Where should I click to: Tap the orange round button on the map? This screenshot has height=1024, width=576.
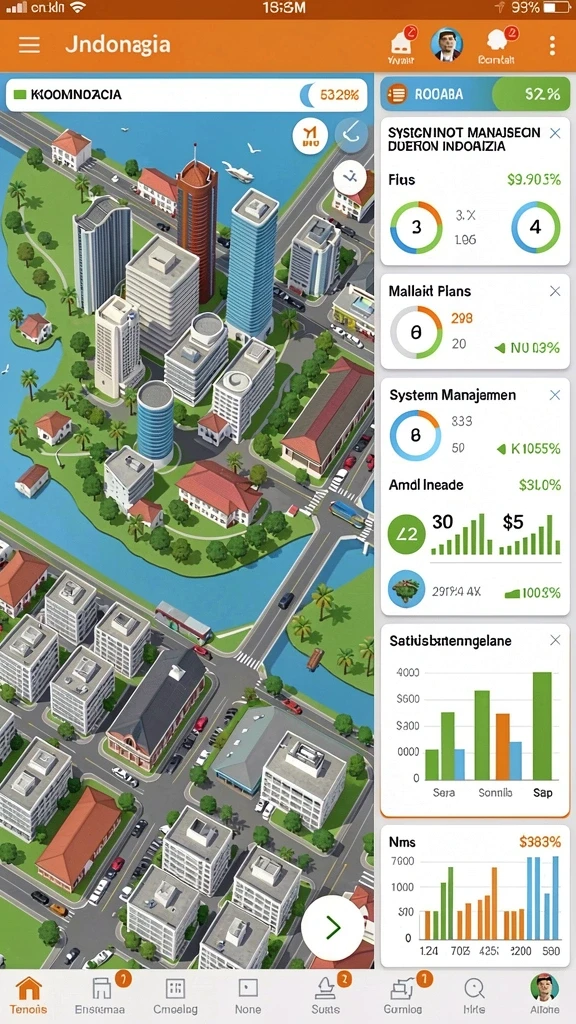[x=310, y=135]
